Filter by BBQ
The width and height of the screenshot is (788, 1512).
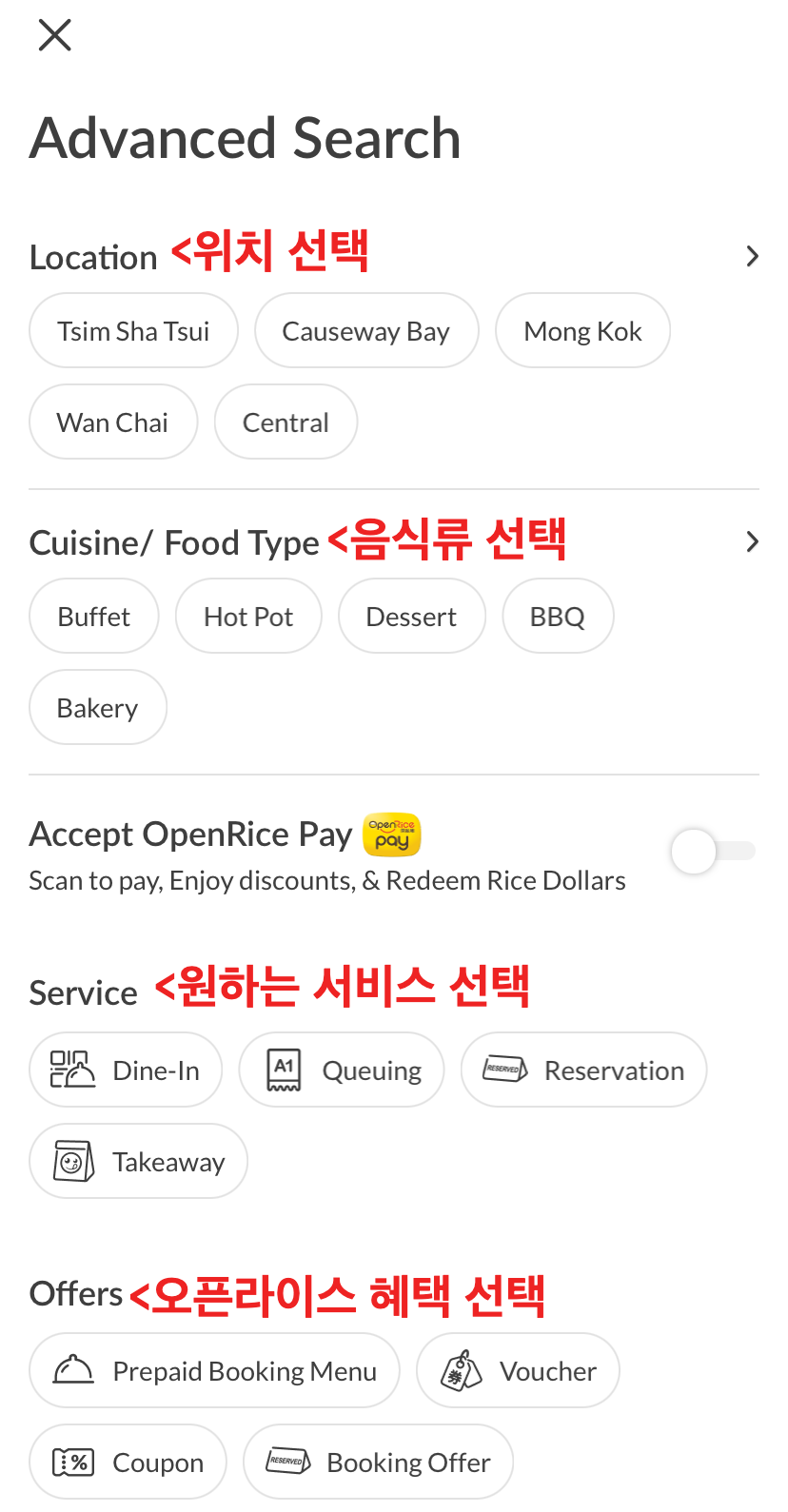[x=558, y=617]
